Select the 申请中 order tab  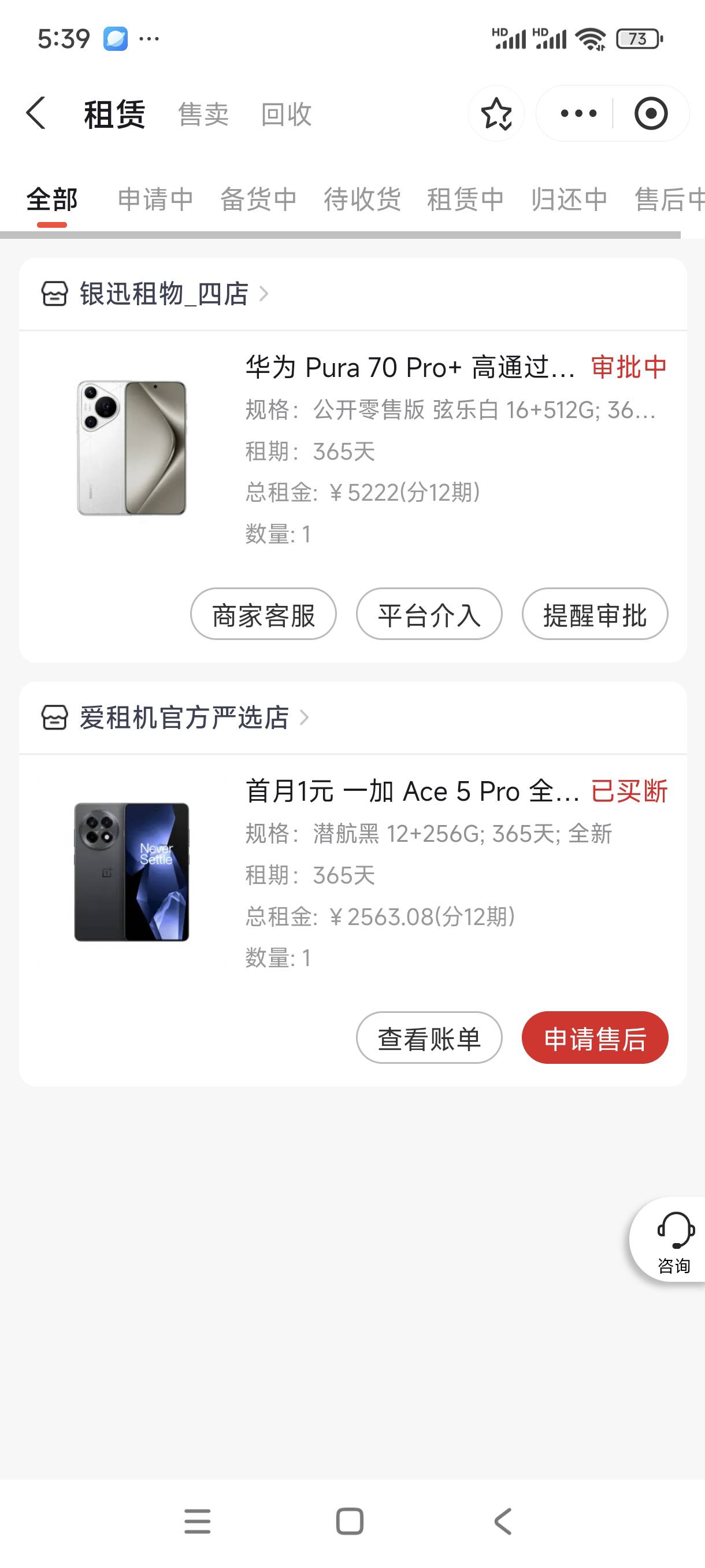(155, 199)
